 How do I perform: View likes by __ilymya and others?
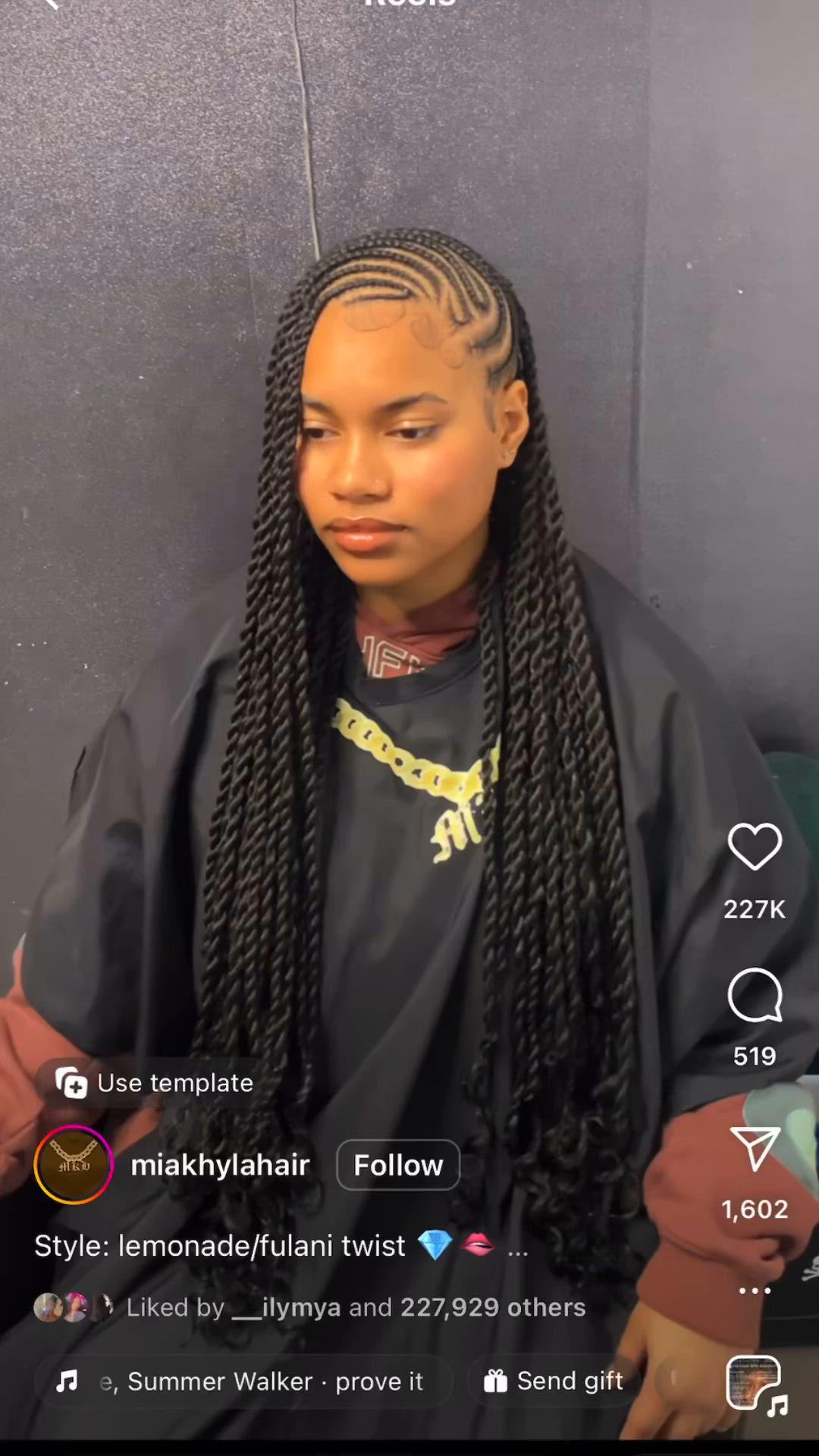(356, 1307)
